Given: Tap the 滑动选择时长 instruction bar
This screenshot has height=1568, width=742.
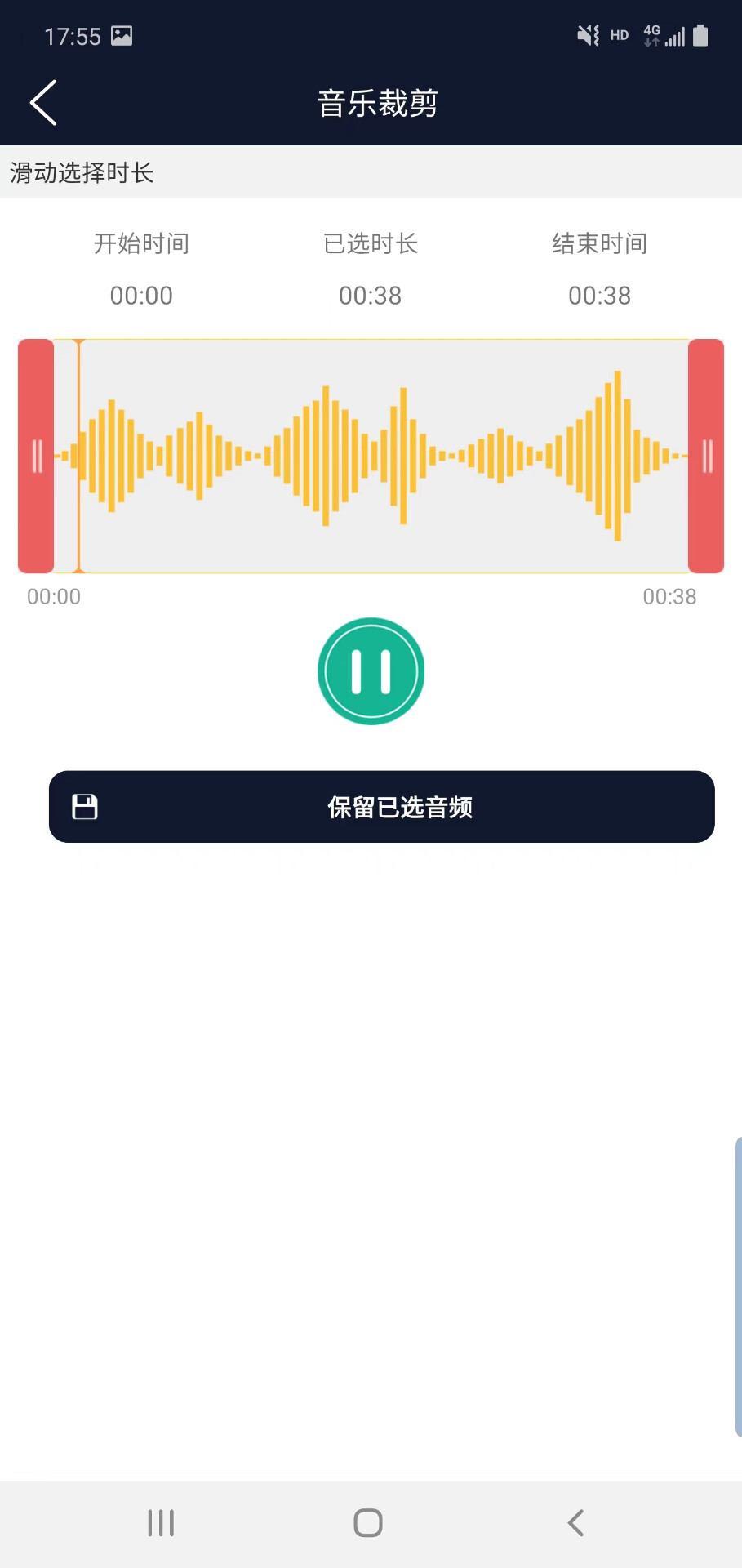Looking at the screenshot, I should click(x=82, y=173).
